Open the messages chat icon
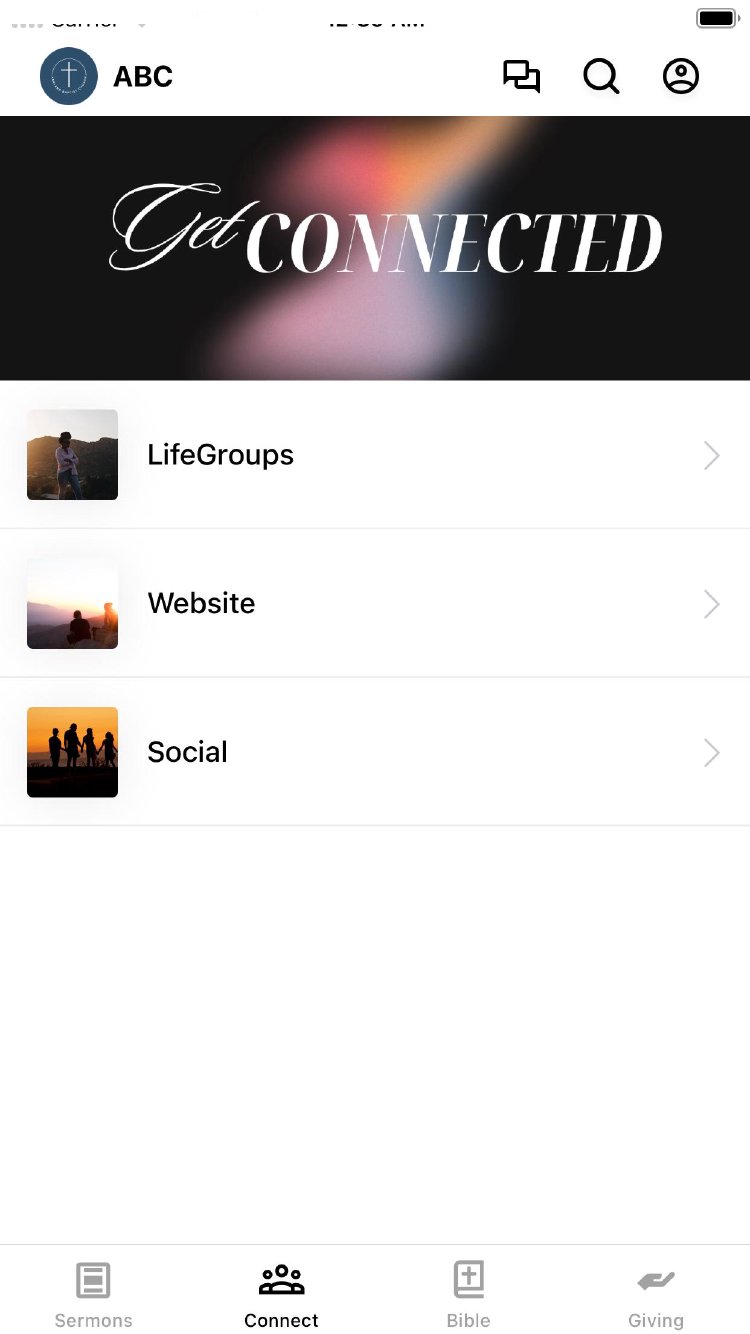The image size is (750, 1334). (521, 77)
